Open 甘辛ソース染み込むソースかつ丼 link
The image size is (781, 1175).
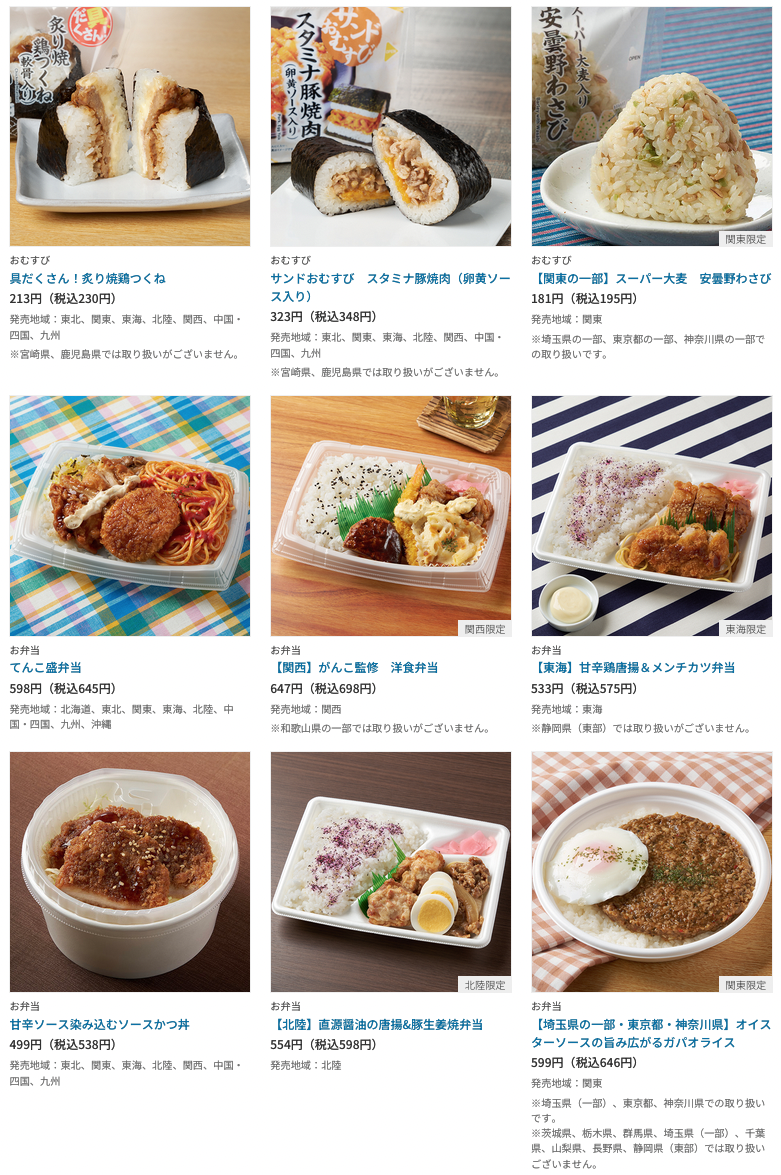(x=99, y=1025)
